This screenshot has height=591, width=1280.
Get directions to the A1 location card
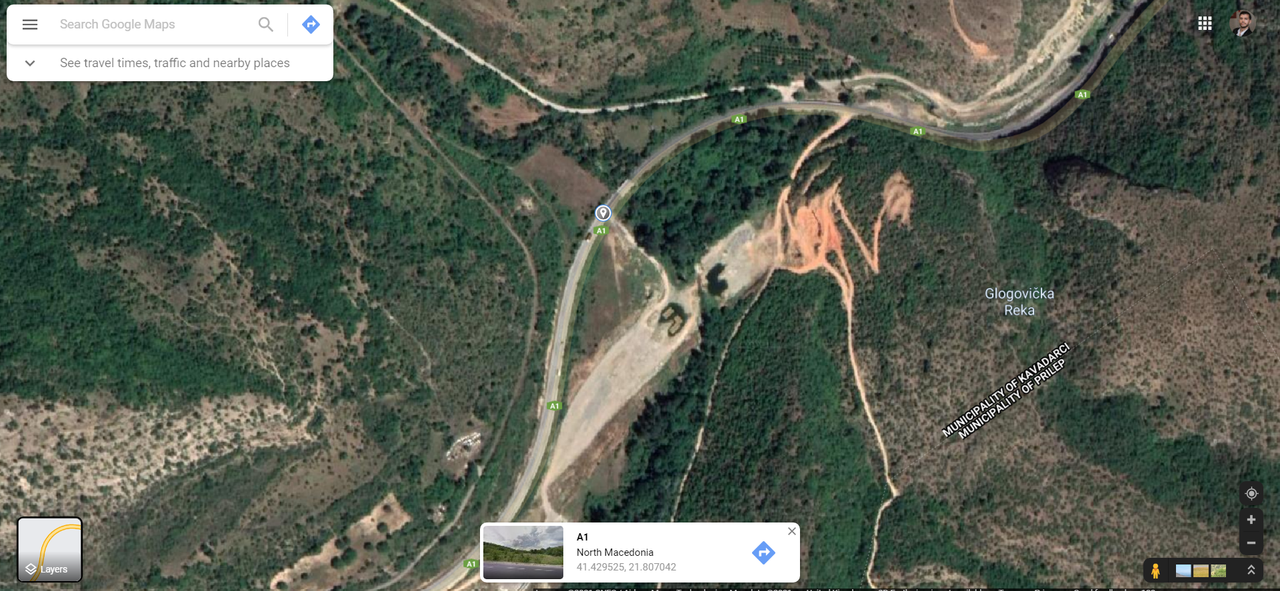click(x=763, y=552)
